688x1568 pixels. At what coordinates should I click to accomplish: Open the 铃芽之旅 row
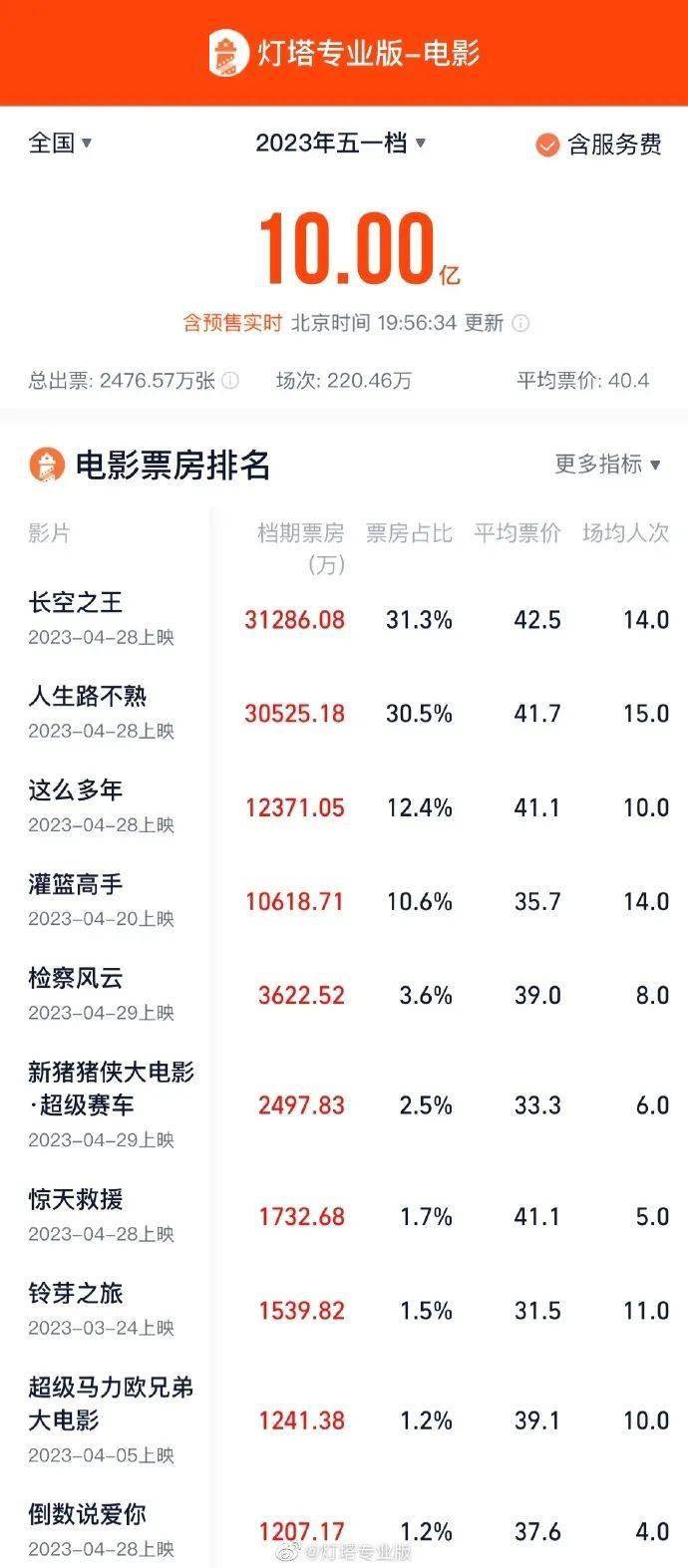click(344, 1309)
